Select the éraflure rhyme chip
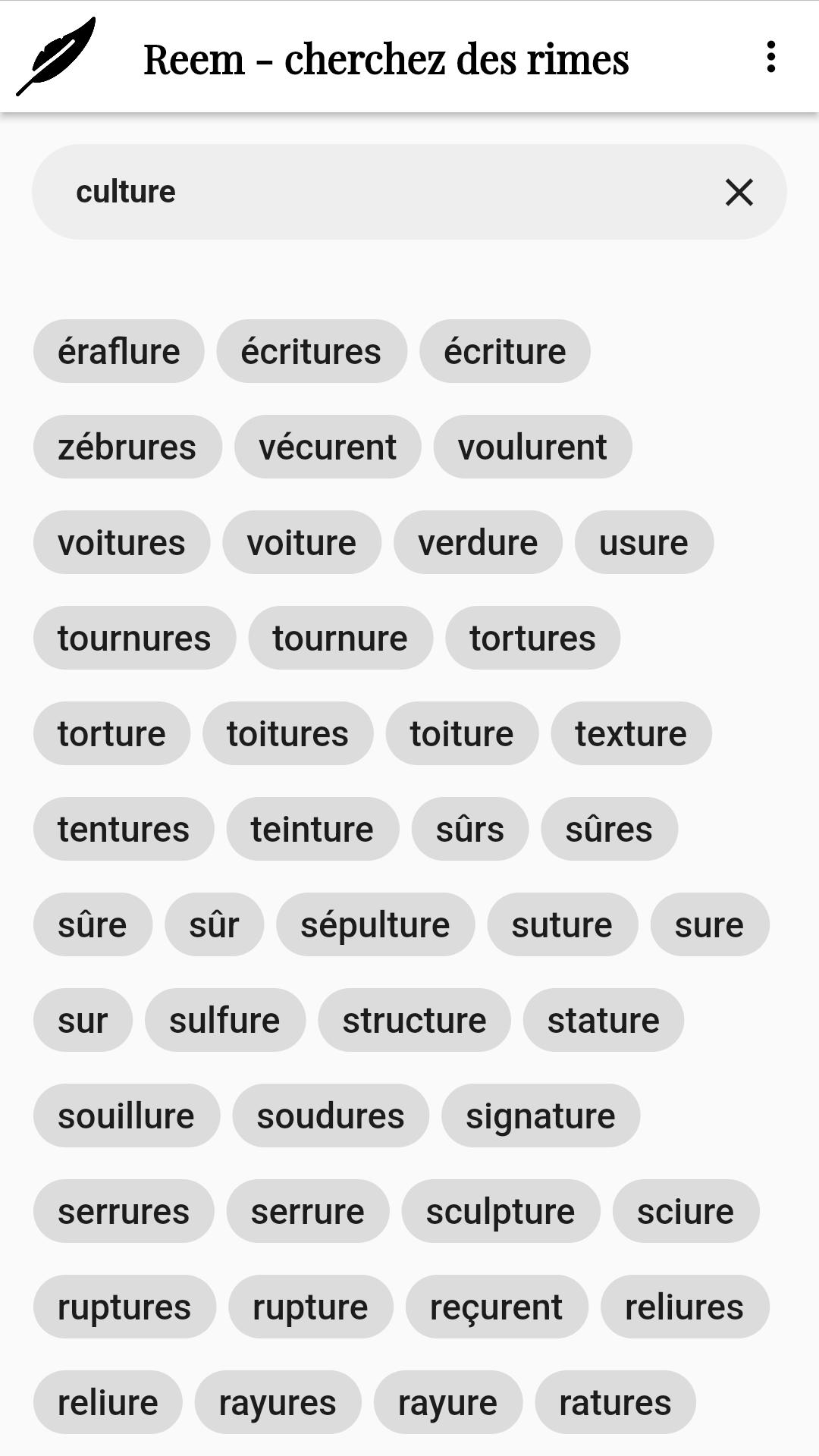 pos(119,352)
